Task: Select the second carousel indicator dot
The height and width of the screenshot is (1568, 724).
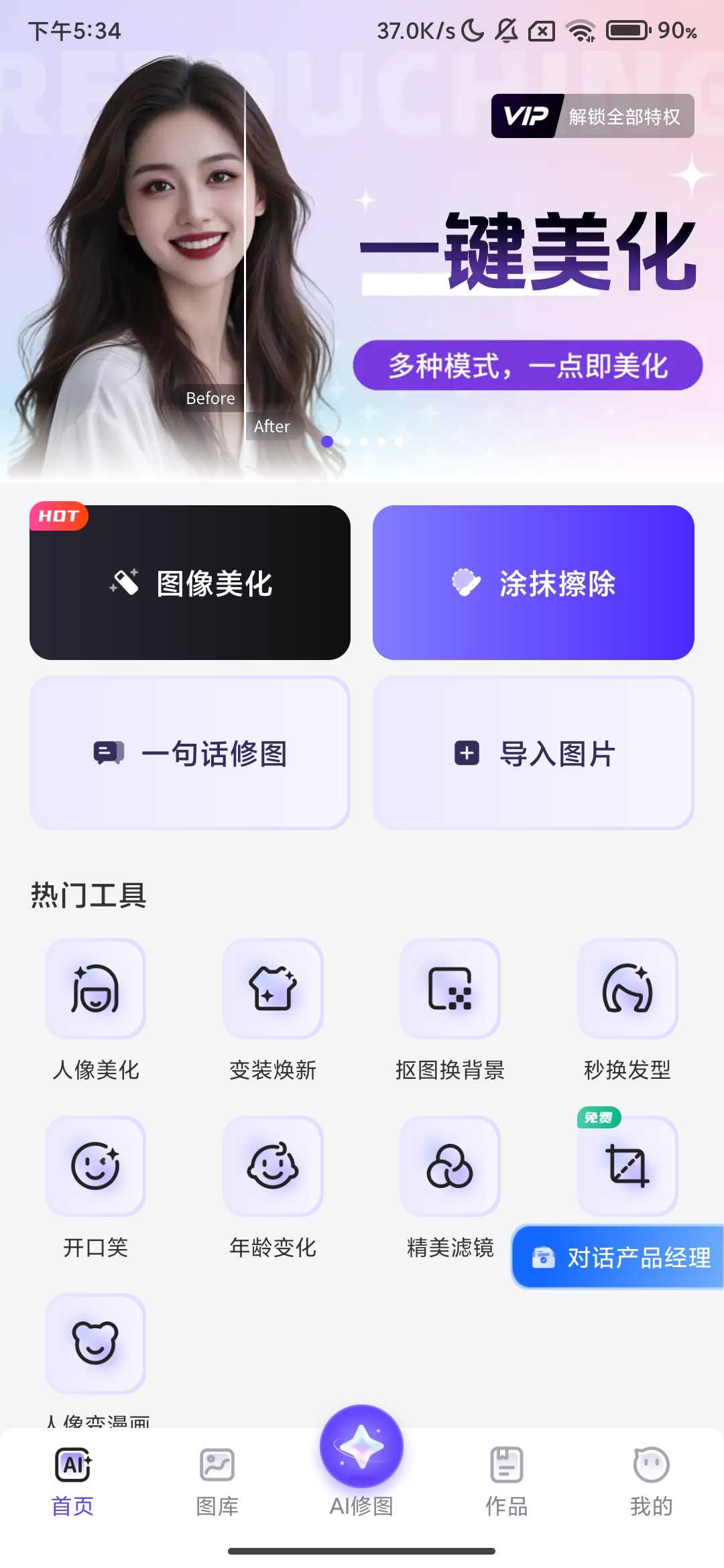Action: 346,442
